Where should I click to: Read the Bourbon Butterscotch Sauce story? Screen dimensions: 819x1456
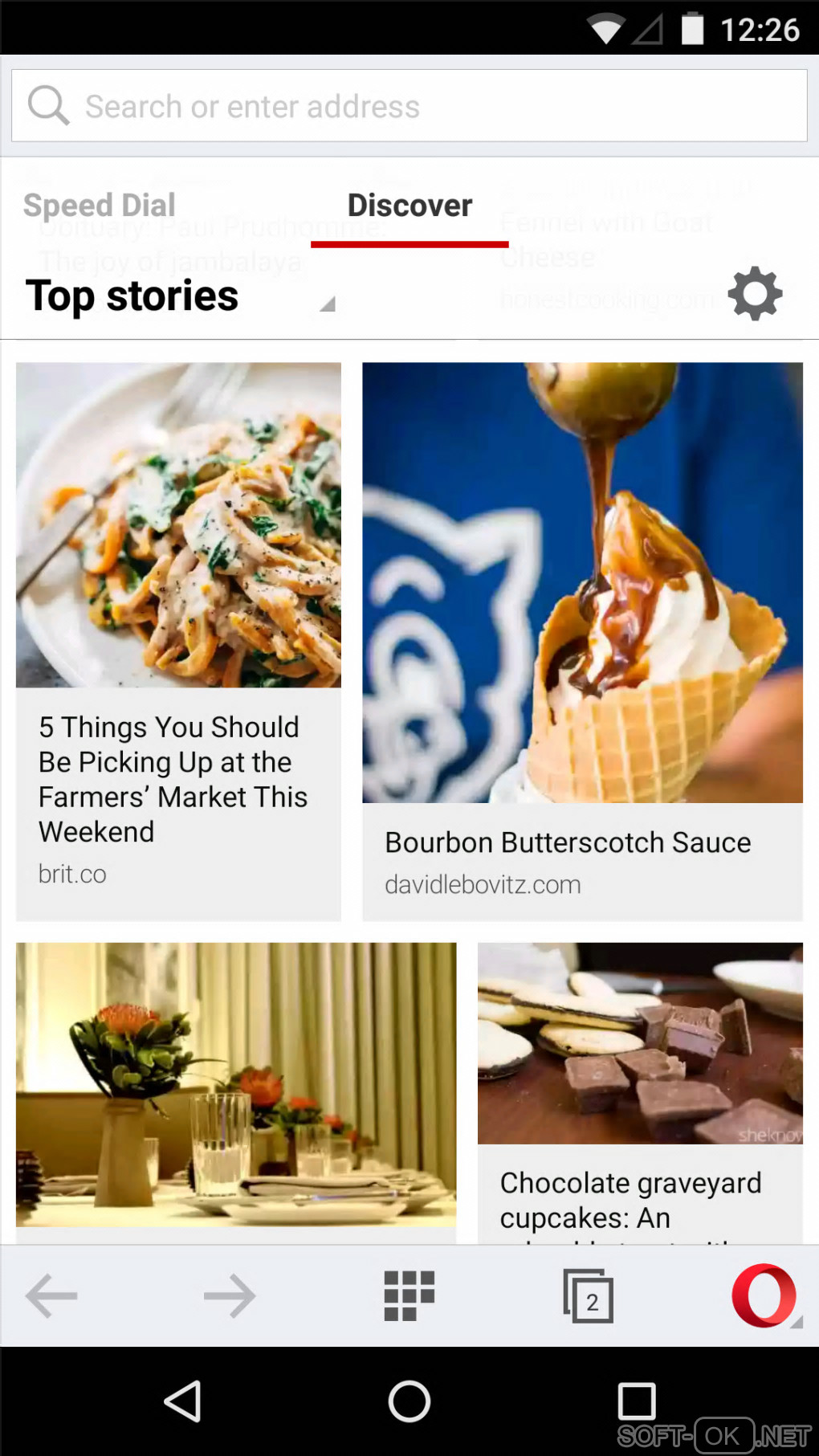(582, 641)
